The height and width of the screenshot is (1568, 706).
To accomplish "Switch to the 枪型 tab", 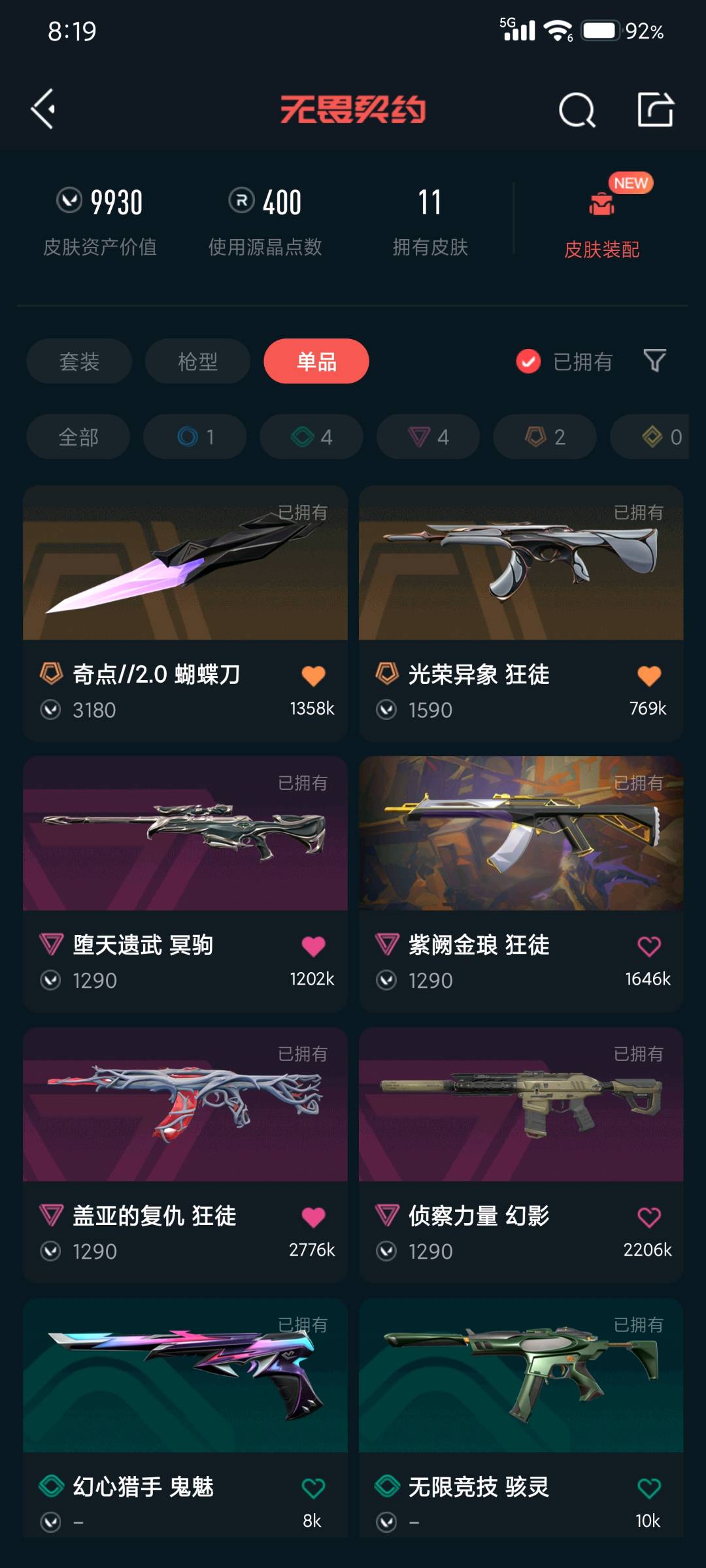I will pyautogui.click(x=197, y=361).
